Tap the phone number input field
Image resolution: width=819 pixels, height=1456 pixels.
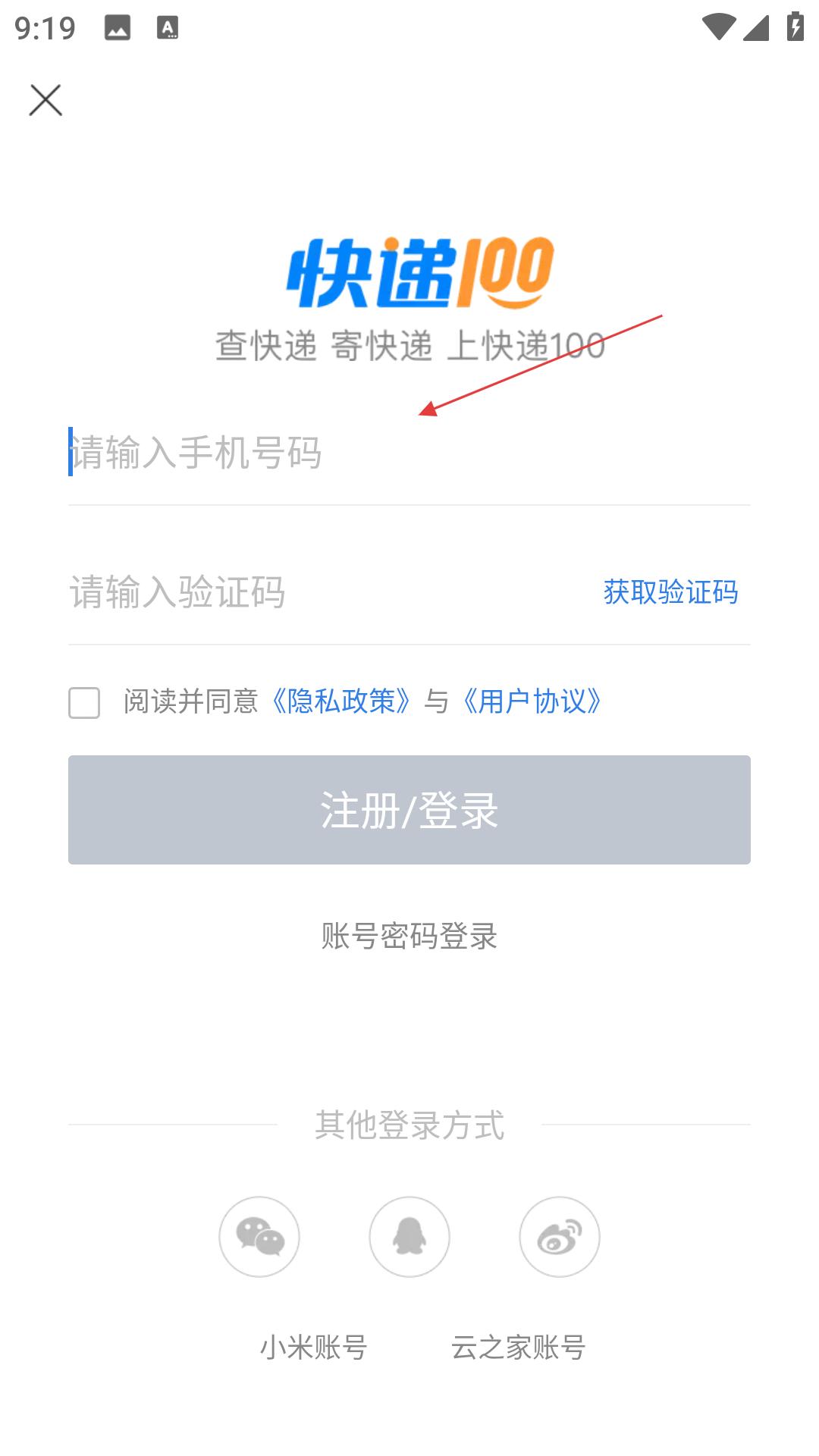point(409,453)
